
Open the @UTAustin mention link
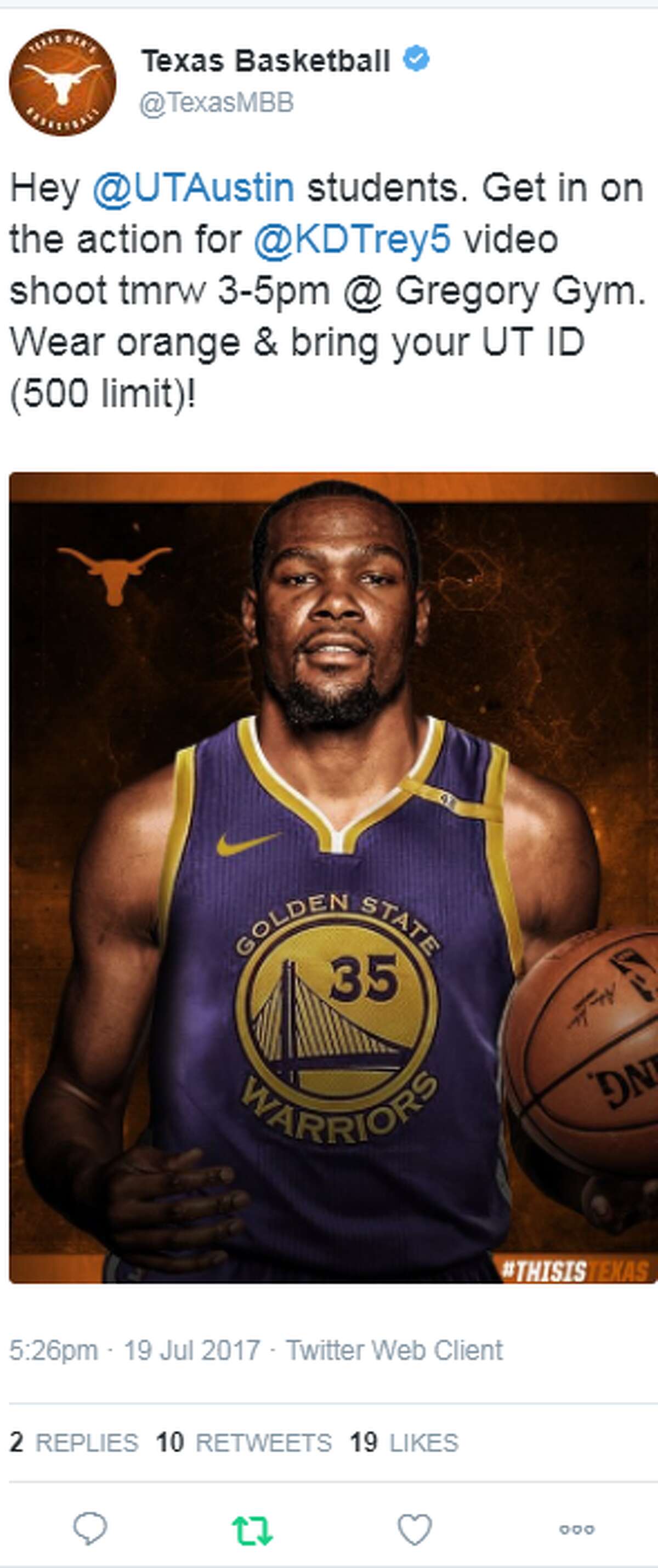point(193,187)
